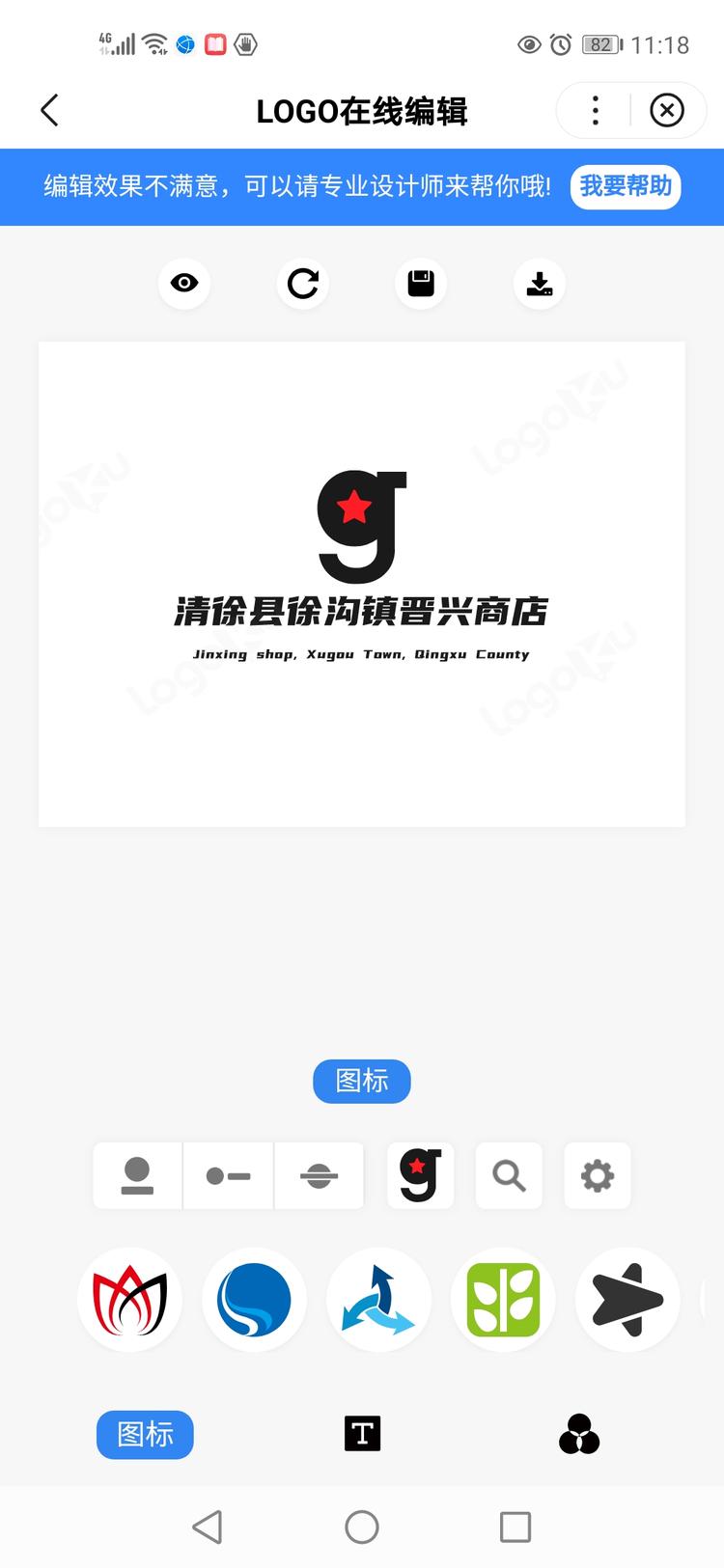Choose the blue wave circle icon
The width and height of the screenshot is (724, 1568).
pos(254,1300)
